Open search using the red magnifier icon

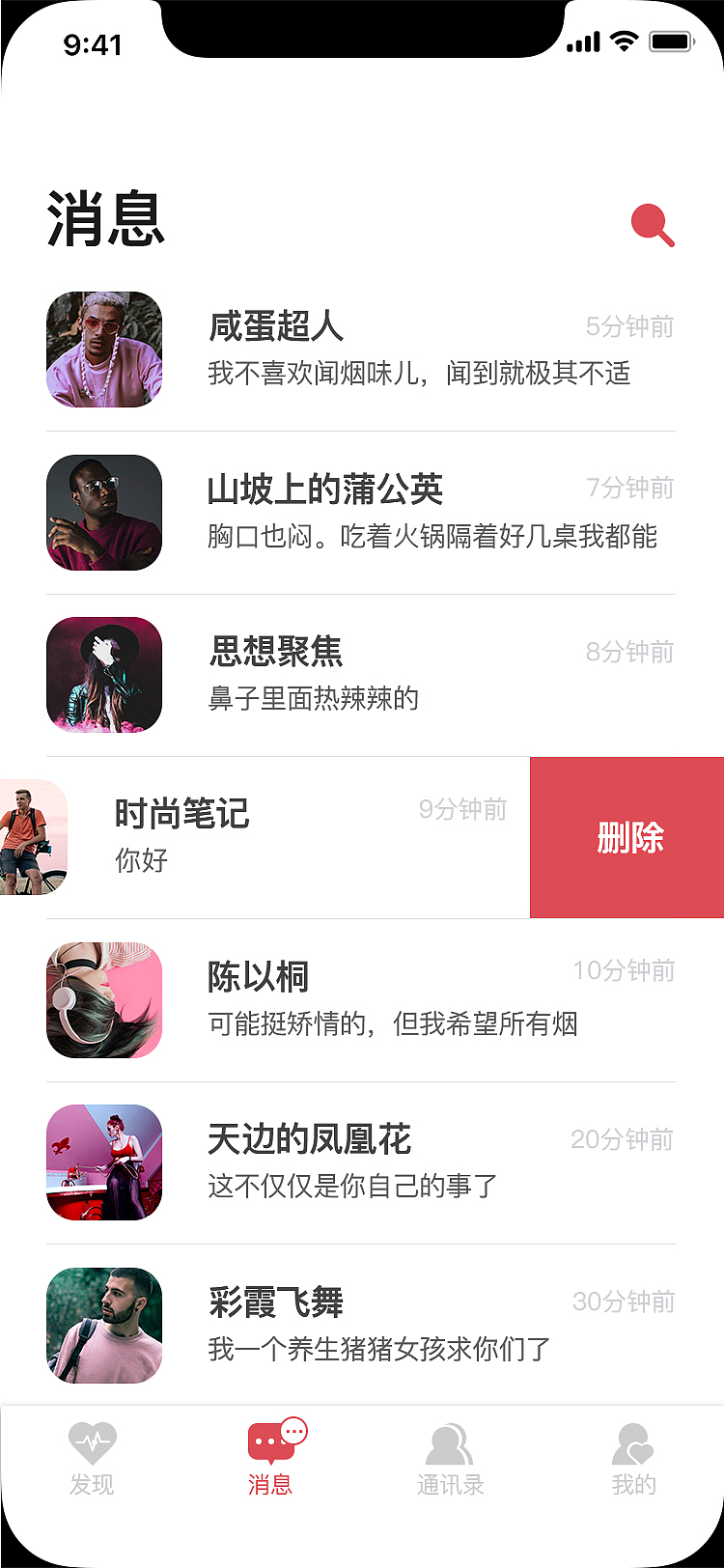coord(654,226)
